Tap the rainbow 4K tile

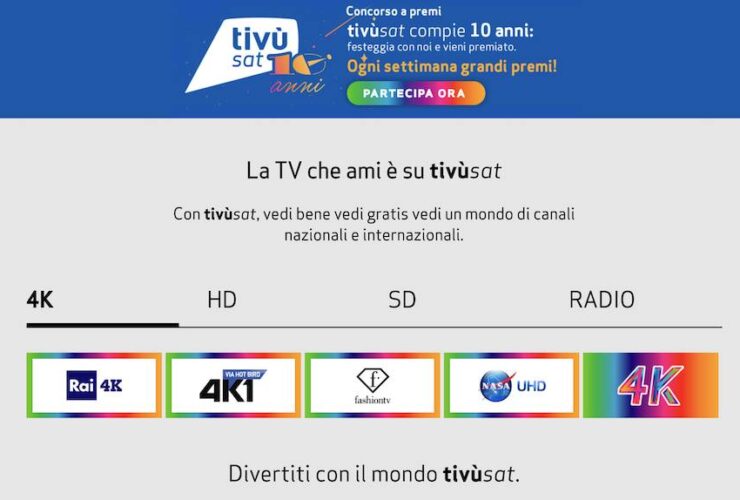click(650, 385)
